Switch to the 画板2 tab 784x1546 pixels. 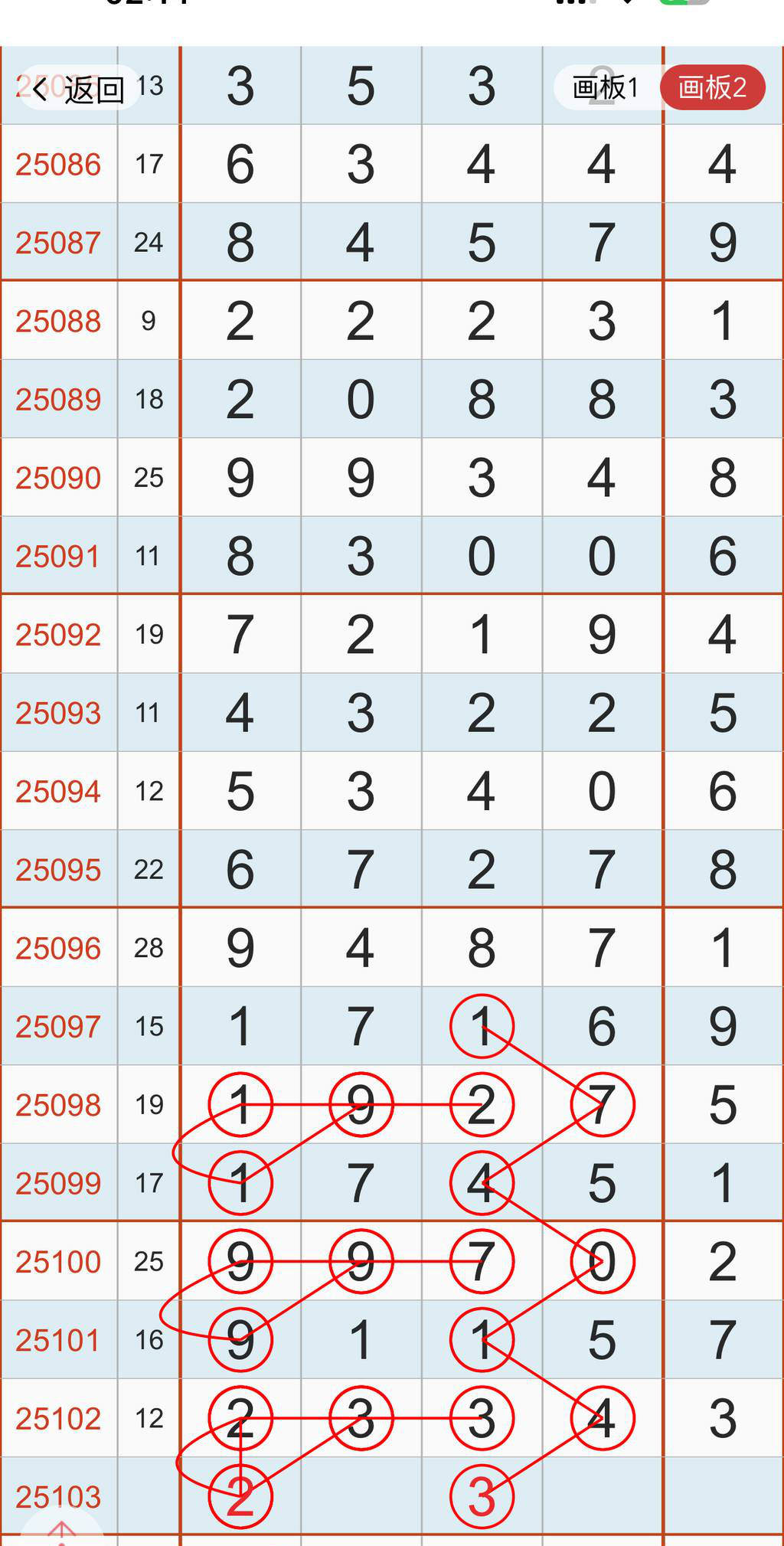coord(712,87)
